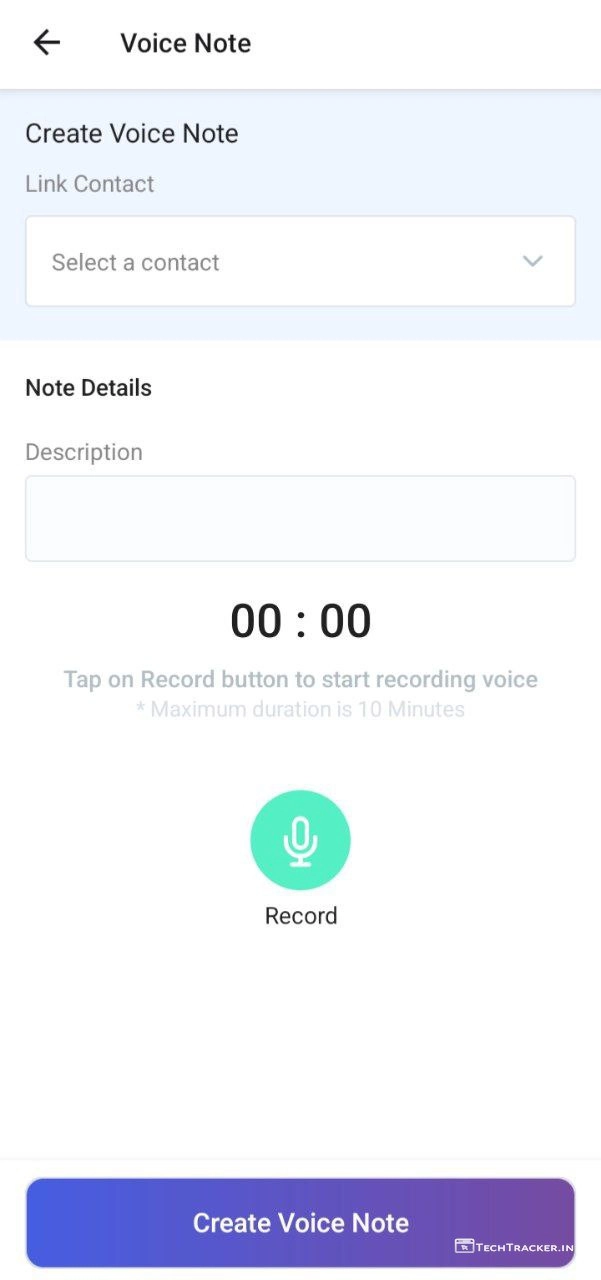Open the Select a contact dropdown
The width and height of the screenshot is (601, 1280).
coord(300,262)
